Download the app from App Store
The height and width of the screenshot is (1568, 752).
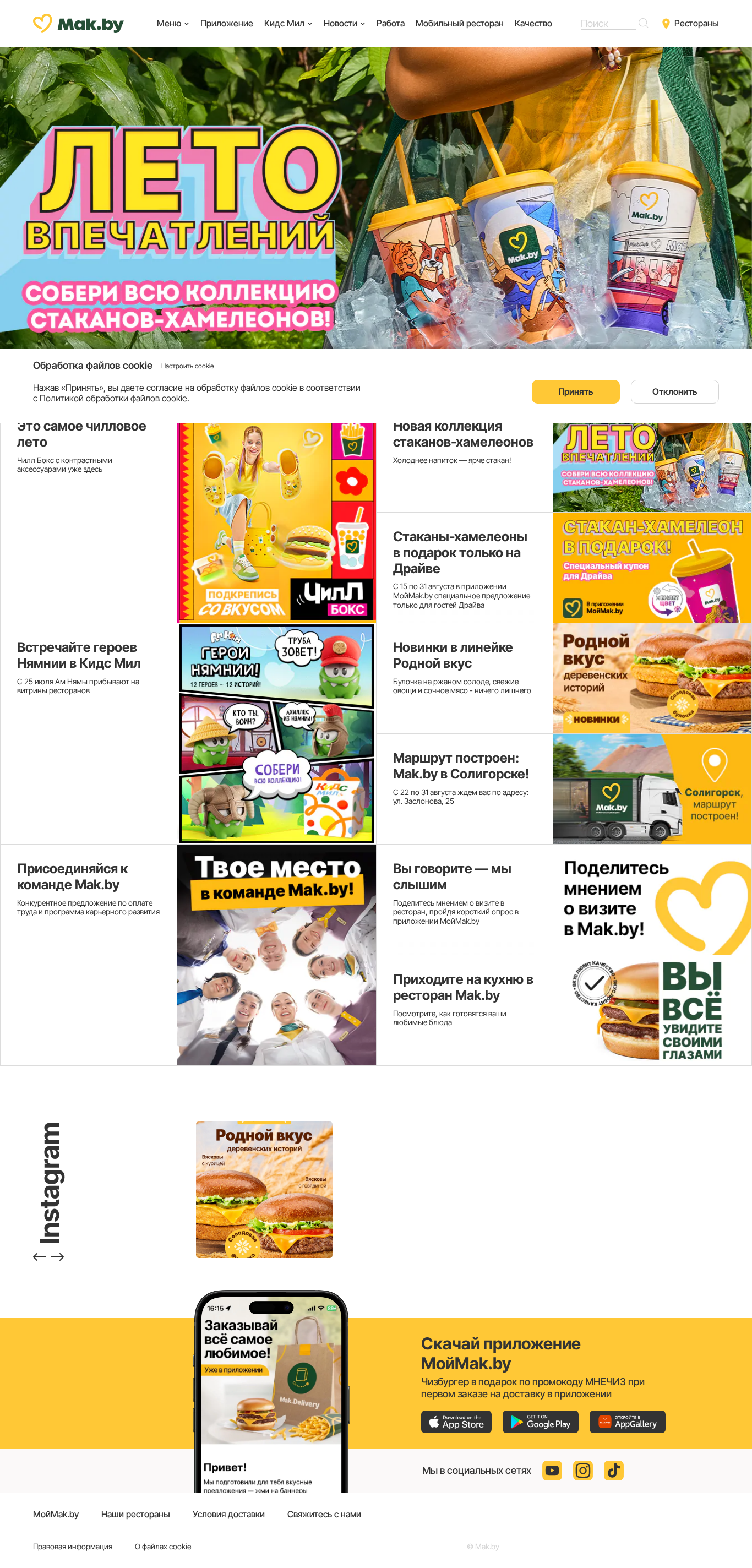coord(456,1422)
